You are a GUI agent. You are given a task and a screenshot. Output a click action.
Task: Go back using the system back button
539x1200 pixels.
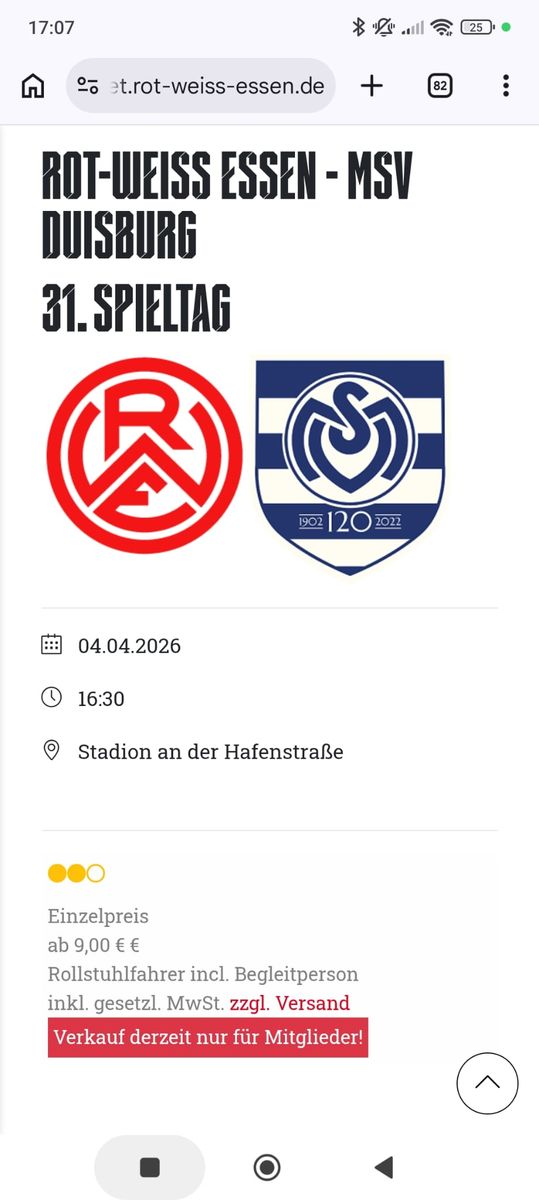(383, 1166)
